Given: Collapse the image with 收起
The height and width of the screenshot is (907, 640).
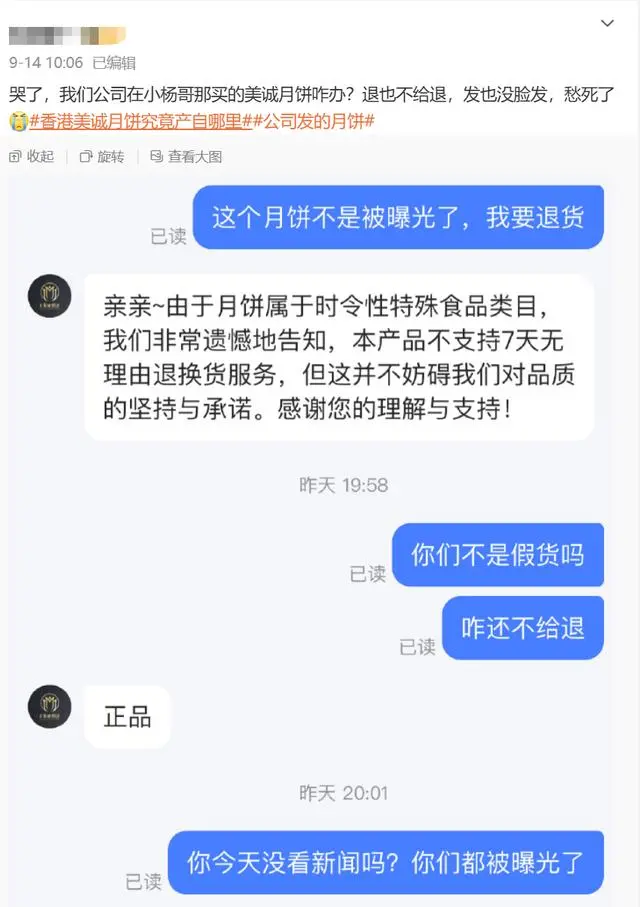Looking at the screenshot, I should (x=32, y=157).
